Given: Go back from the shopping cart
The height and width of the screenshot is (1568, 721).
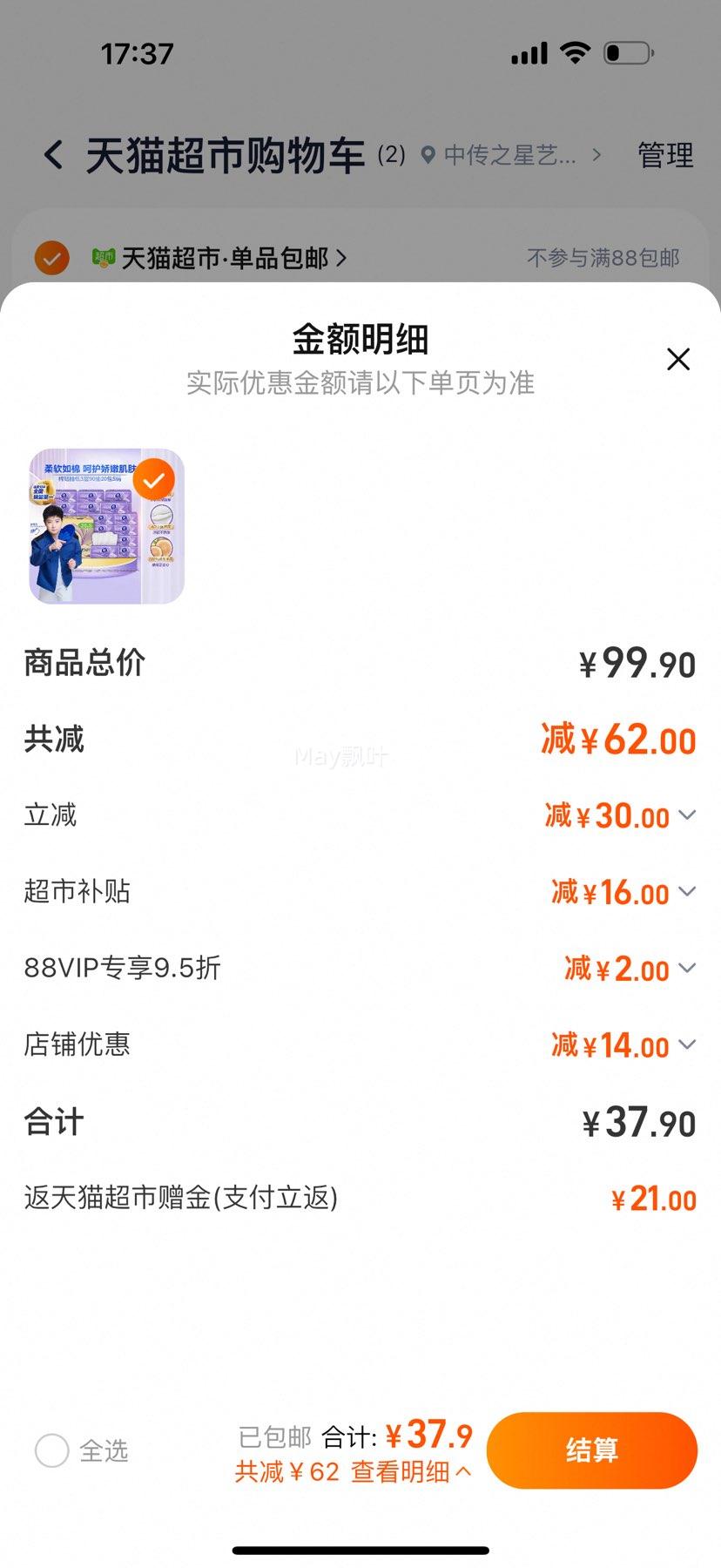Looking at the screenshot, I should [x=54, y=156].
